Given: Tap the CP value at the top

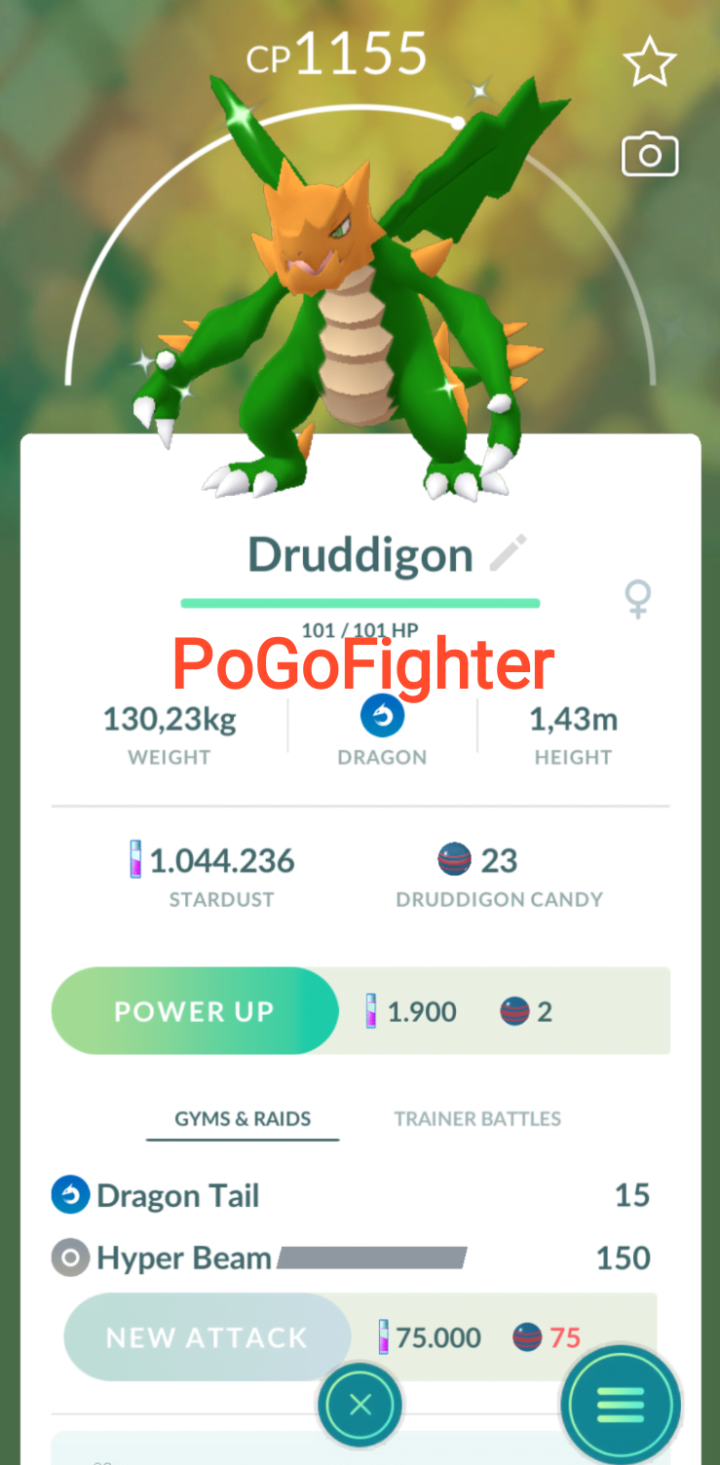Looking at the screenshot, I should pos(337,55).
